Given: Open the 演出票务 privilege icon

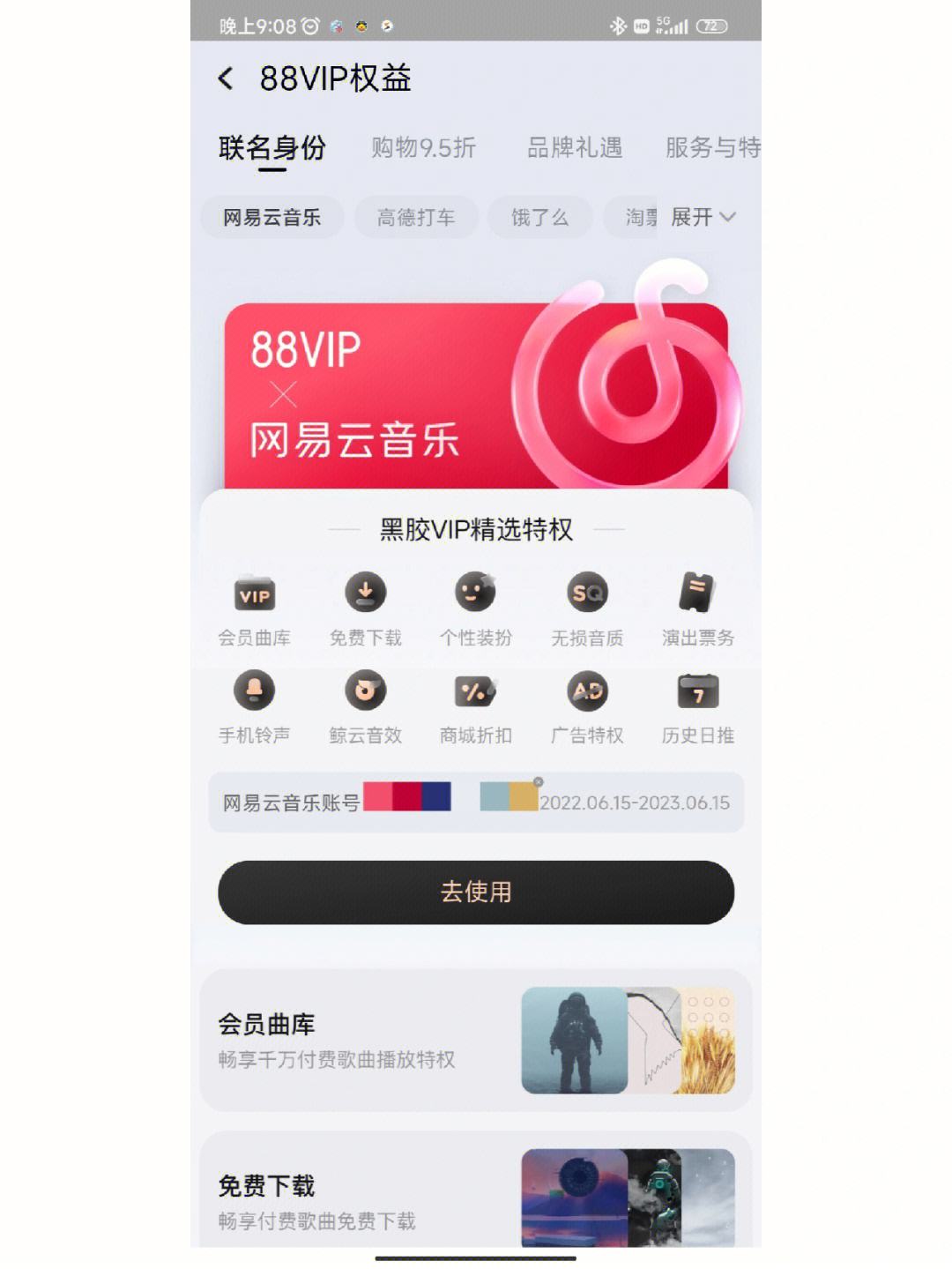Looking at the screenshot, I should tap(697, 608).
